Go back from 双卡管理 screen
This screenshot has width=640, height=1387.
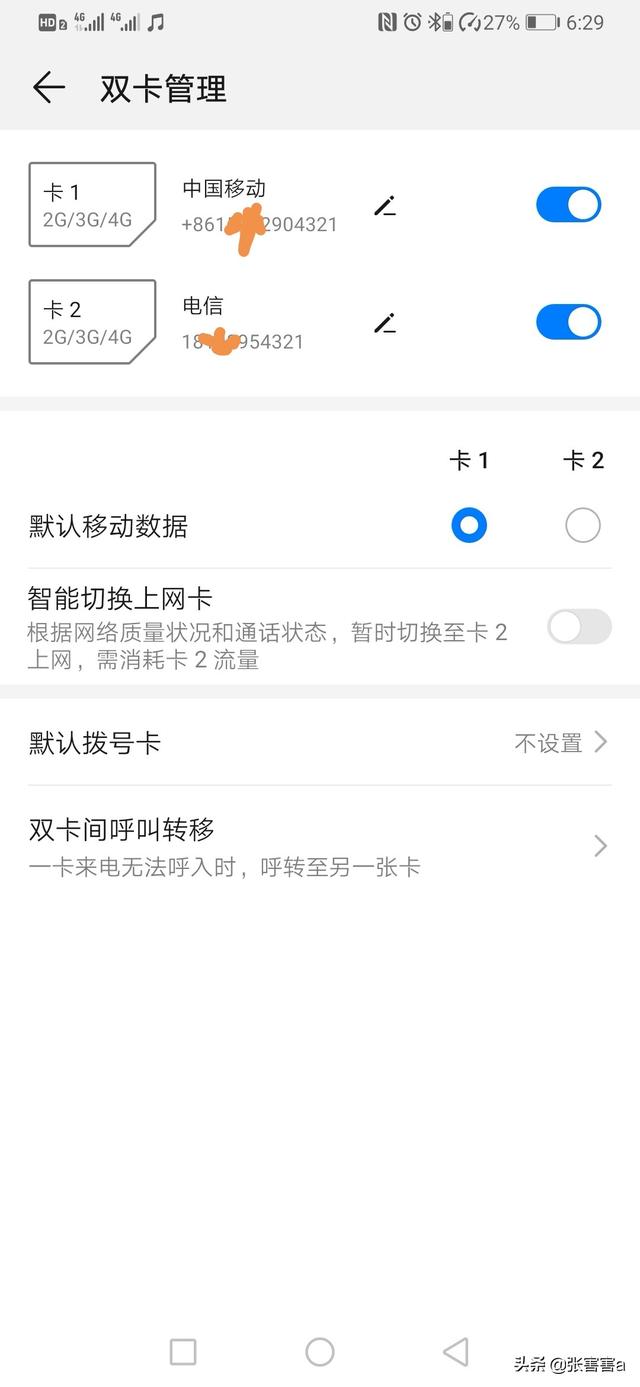coord(48,88)
